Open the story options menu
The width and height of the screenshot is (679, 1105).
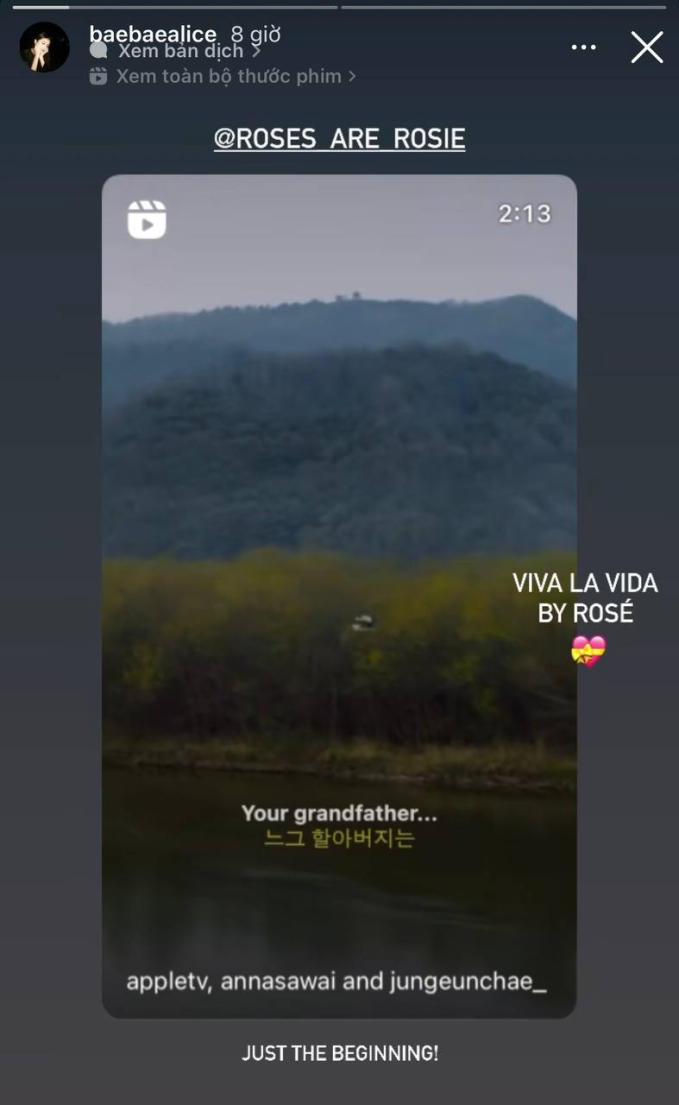[583, 47]
